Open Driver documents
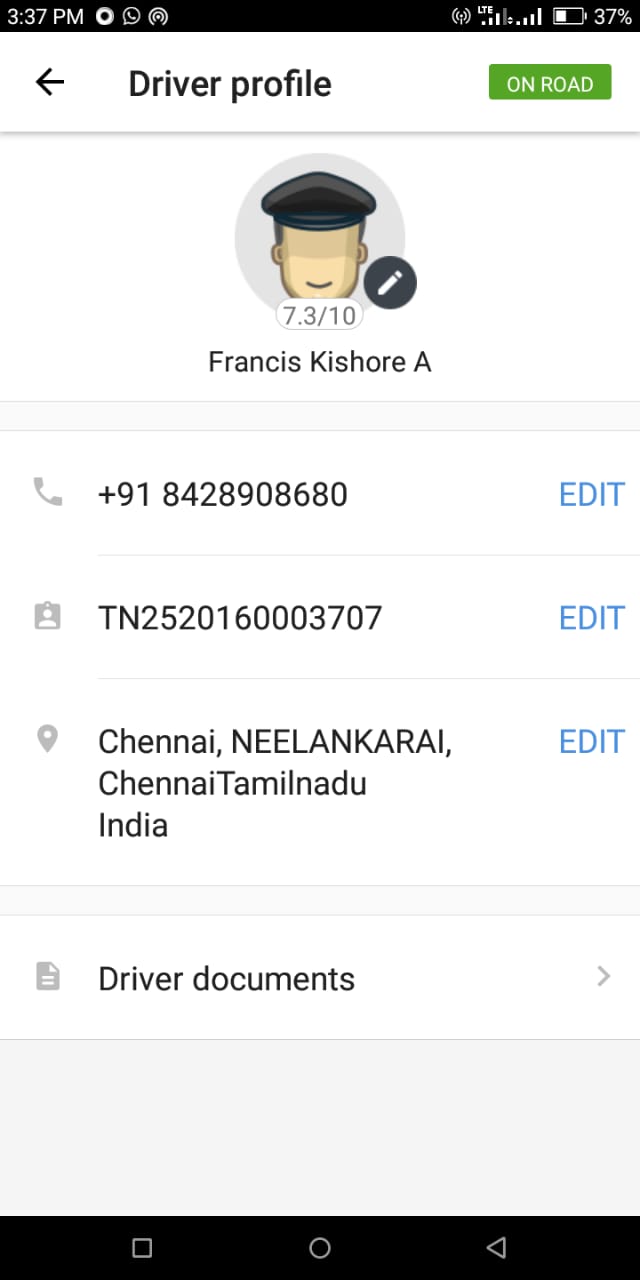 click(x=320, y=978)
